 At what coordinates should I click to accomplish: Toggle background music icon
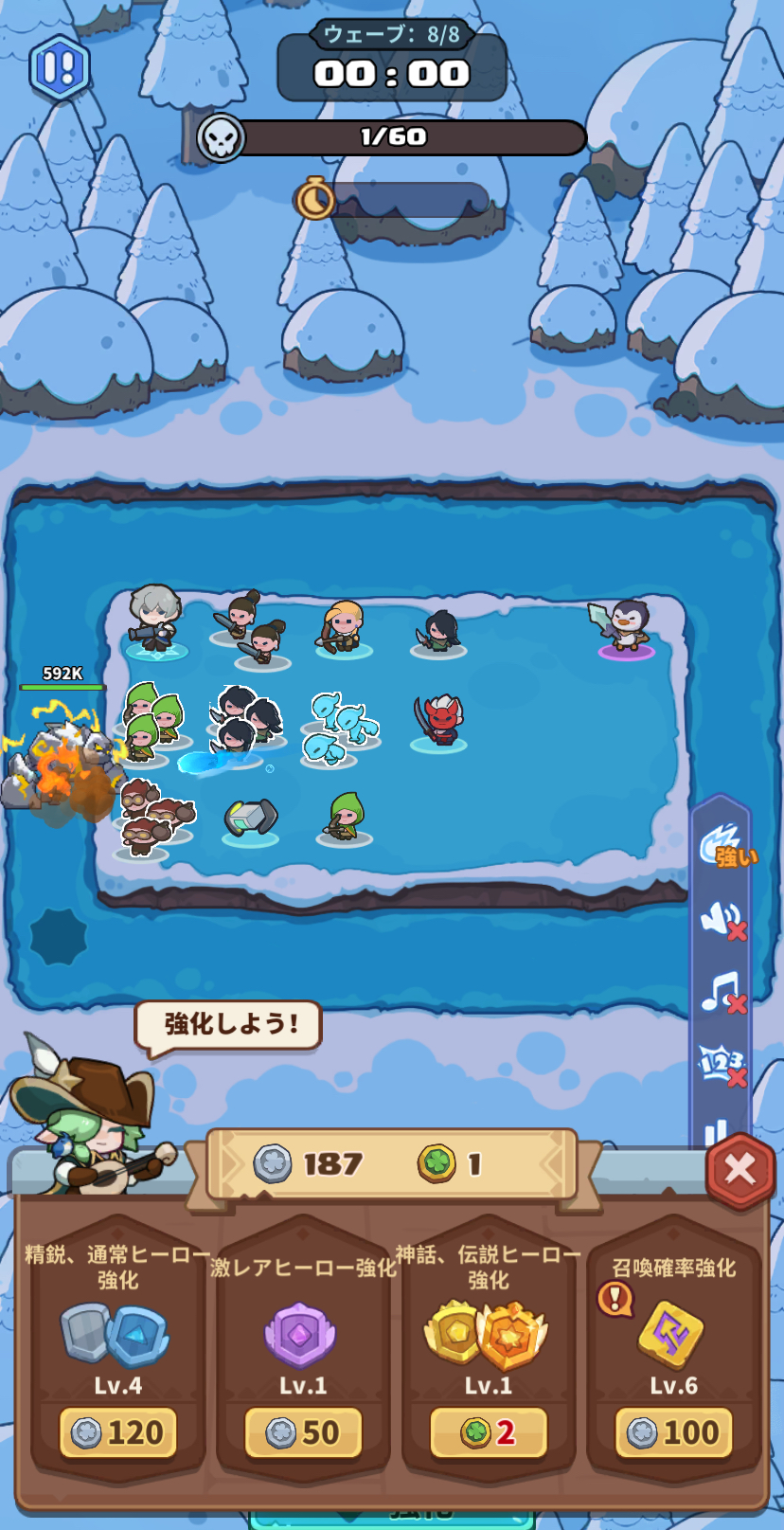722,993
